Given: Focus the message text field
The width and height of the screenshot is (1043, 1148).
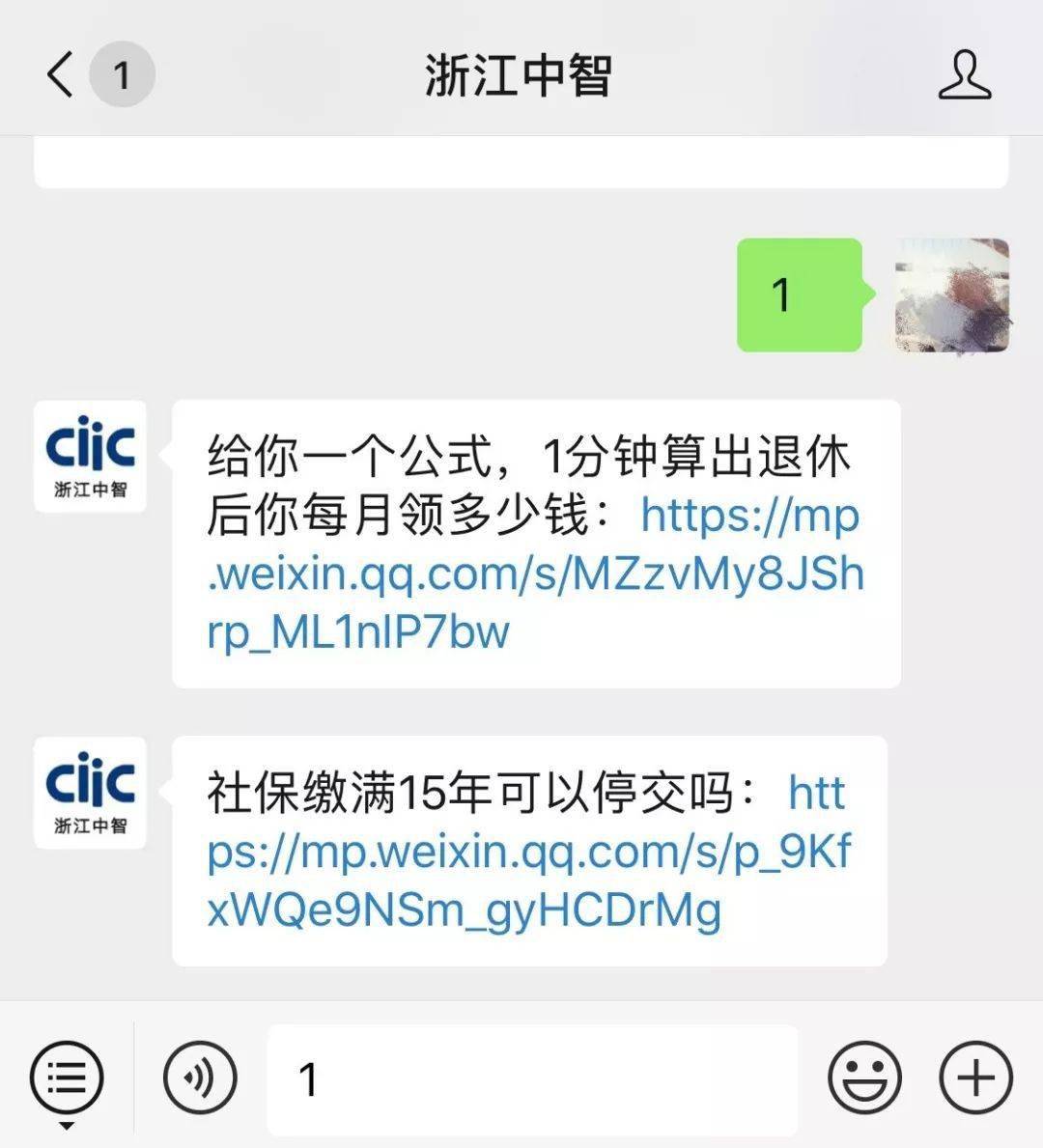Looking at the screenshot, I should click(x=531, y=1079).
